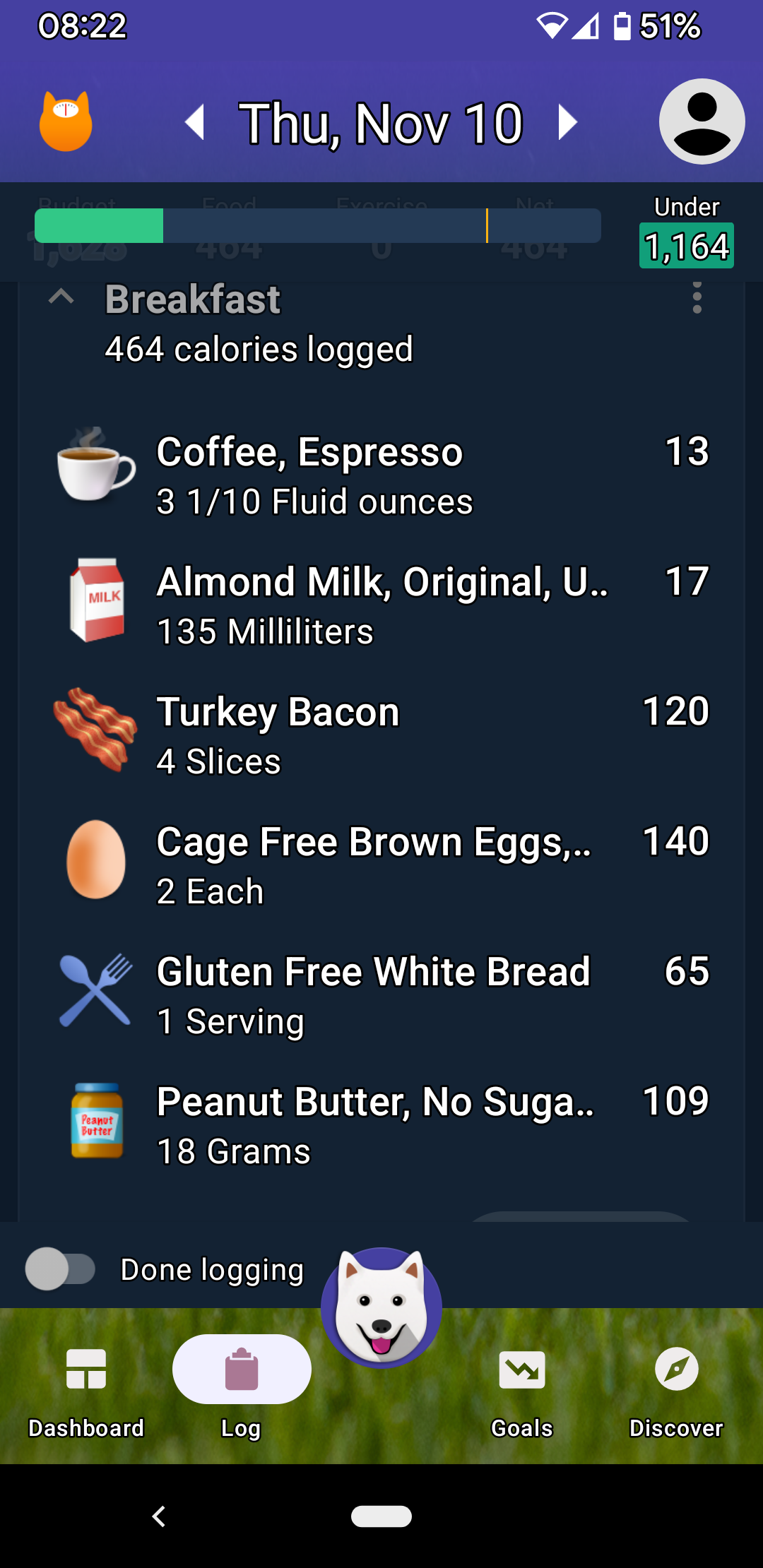Image resolution: width=763 pixels, height=1568 pixels.
Task: Open Breakfast overflow menu
Action: (x=697, y=298)
